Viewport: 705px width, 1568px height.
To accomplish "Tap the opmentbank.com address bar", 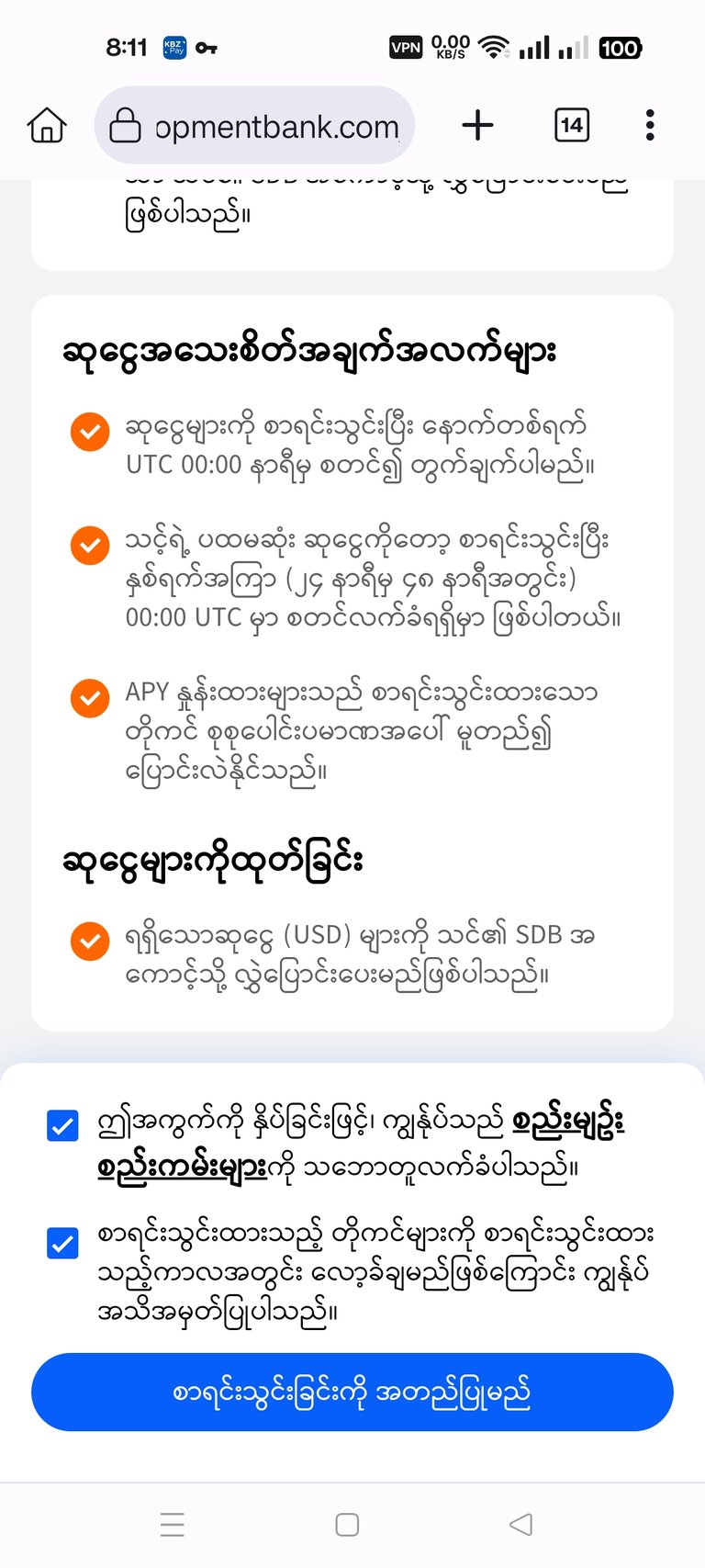I will point(254,126).
